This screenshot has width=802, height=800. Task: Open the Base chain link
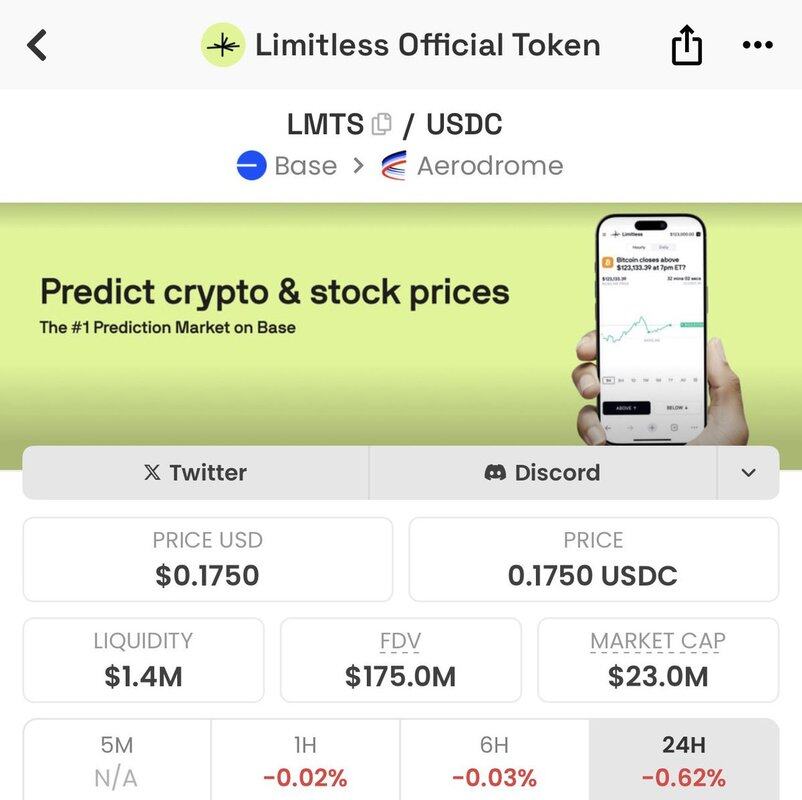(288, 166)
